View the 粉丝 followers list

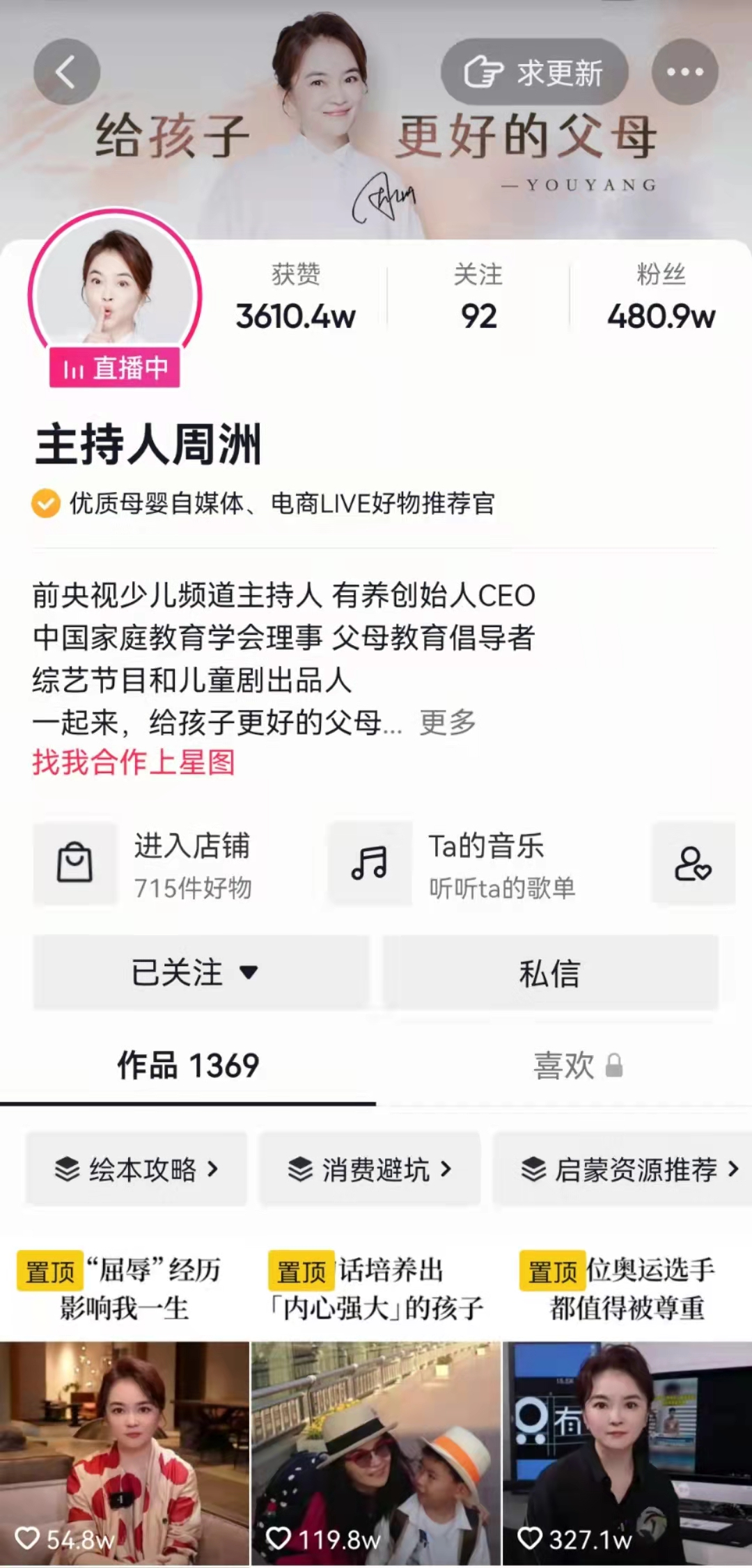pos(661,298)
